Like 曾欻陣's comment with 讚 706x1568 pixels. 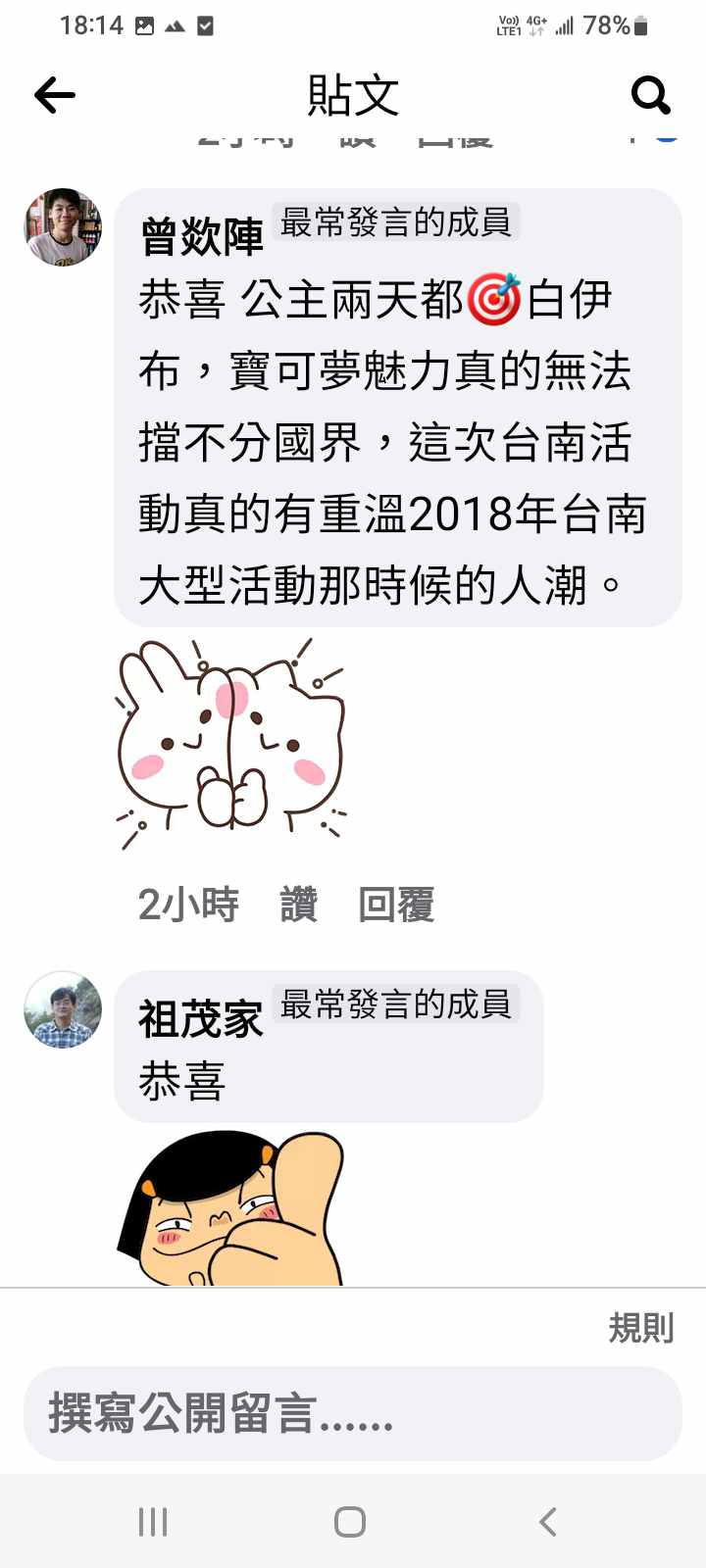click(x=299, y=904)
